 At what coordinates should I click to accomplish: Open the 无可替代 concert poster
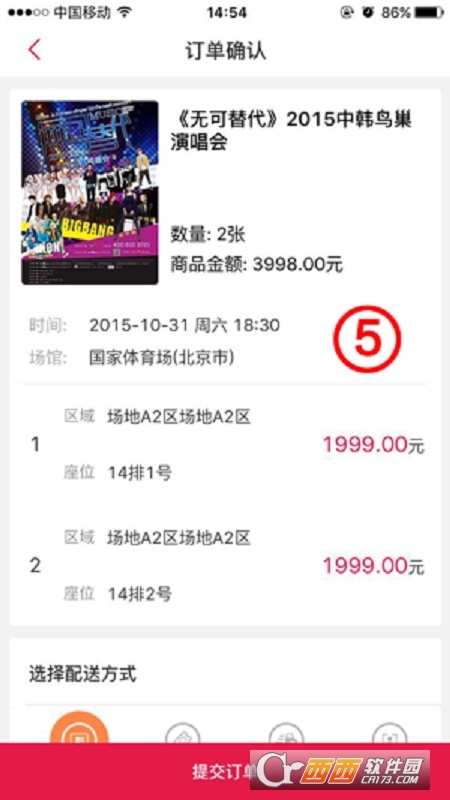[x=90, y=192]
